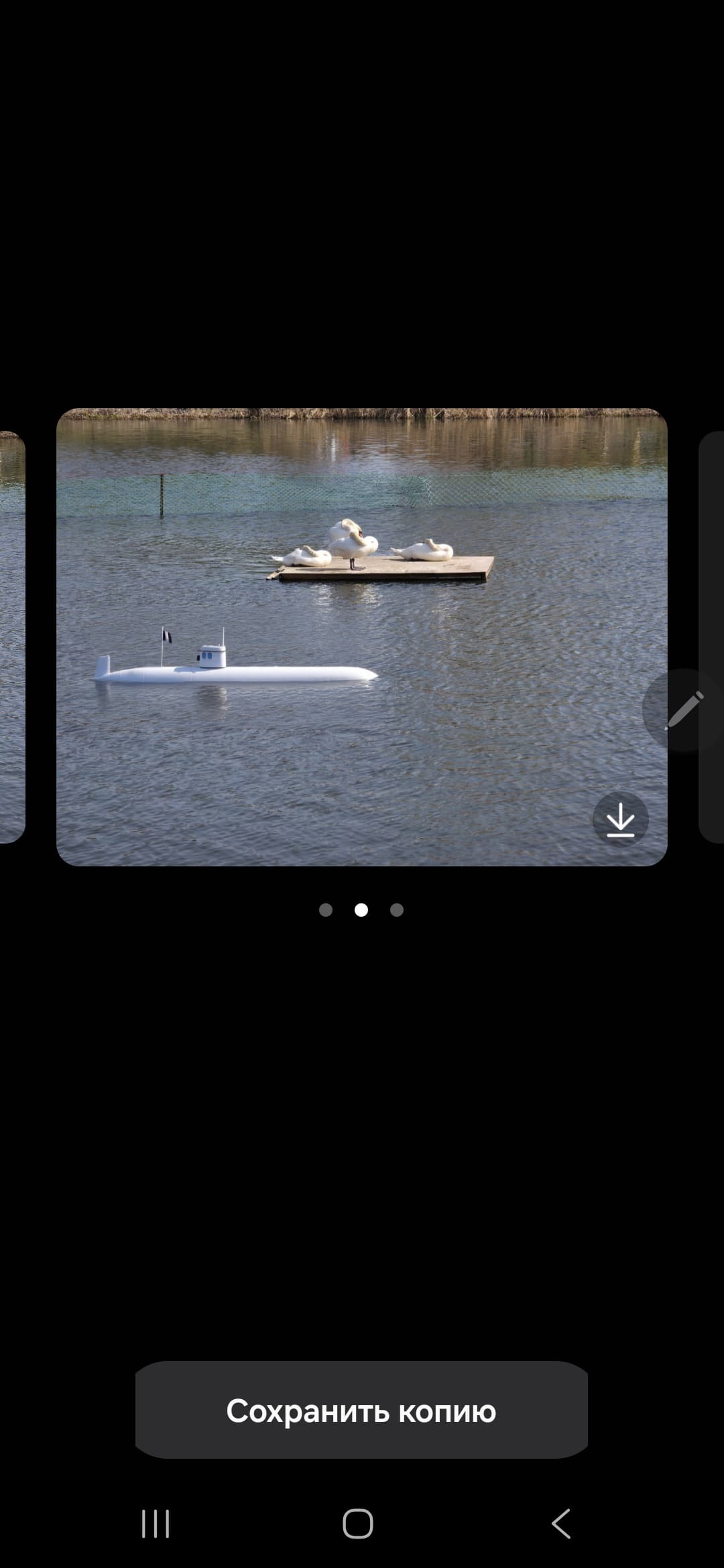Tap the «Сохранить копию» button

tap(361, 1410)
